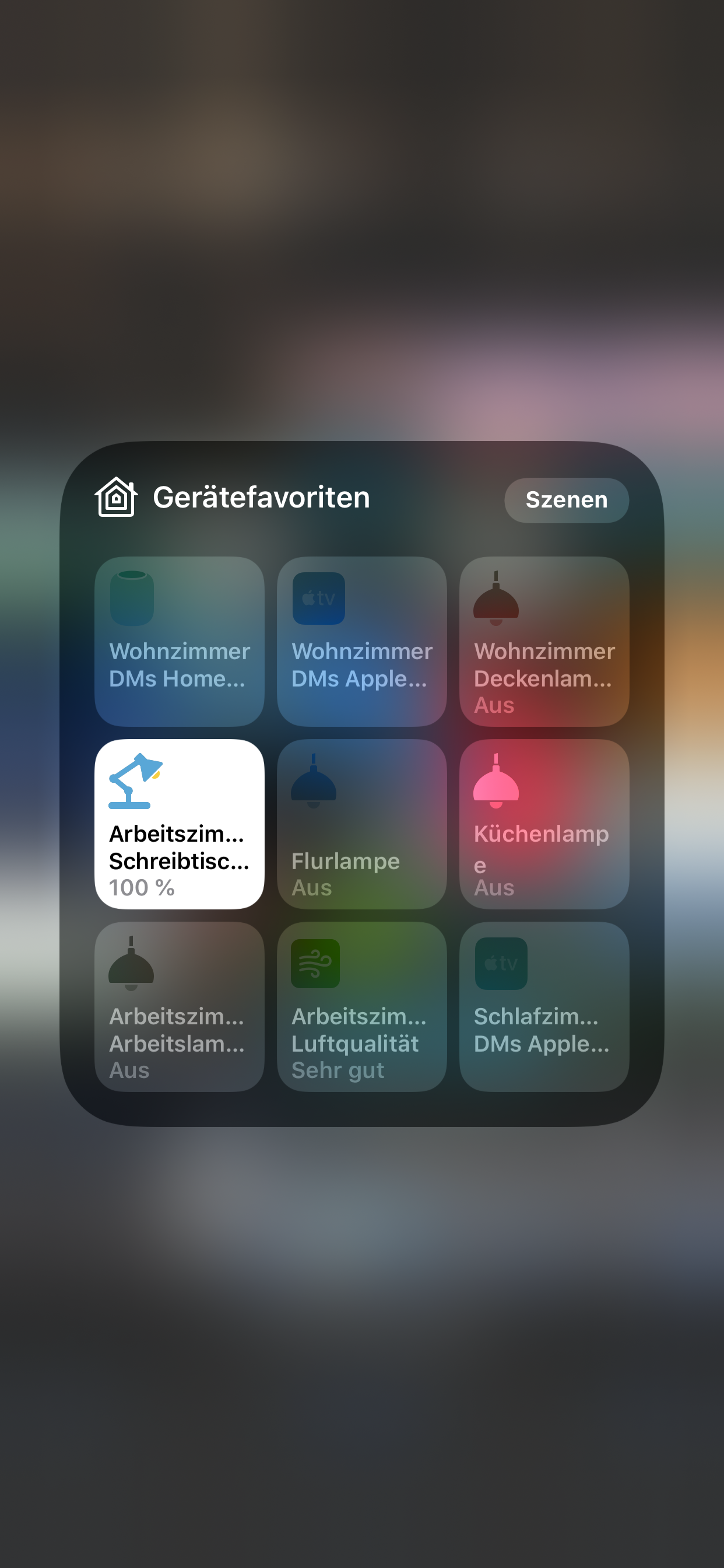Open Arbeitszimmer Luftqualität tile
724x1568 pixels.
pos(361,1006)
